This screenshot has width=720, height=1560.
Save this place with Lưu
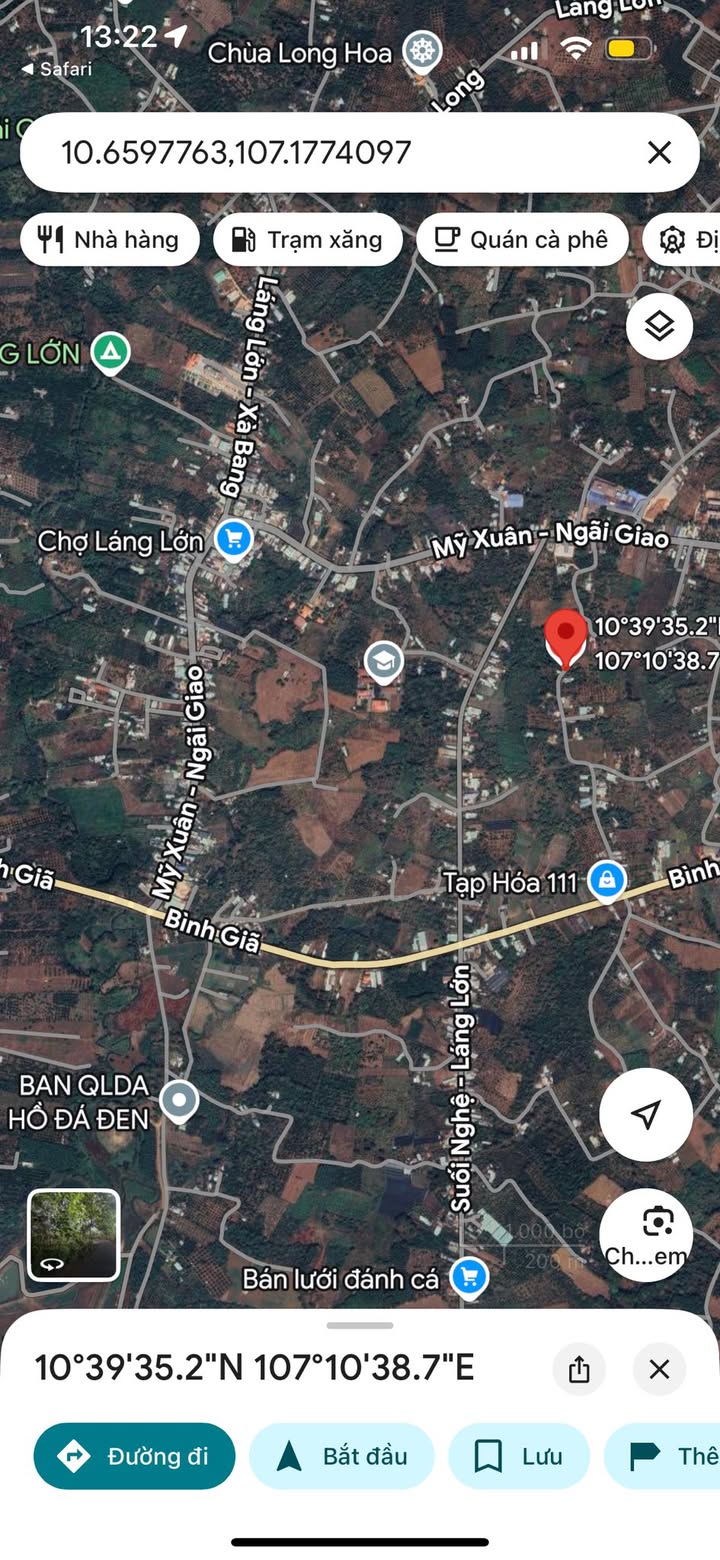click(x=519, y=1456)
